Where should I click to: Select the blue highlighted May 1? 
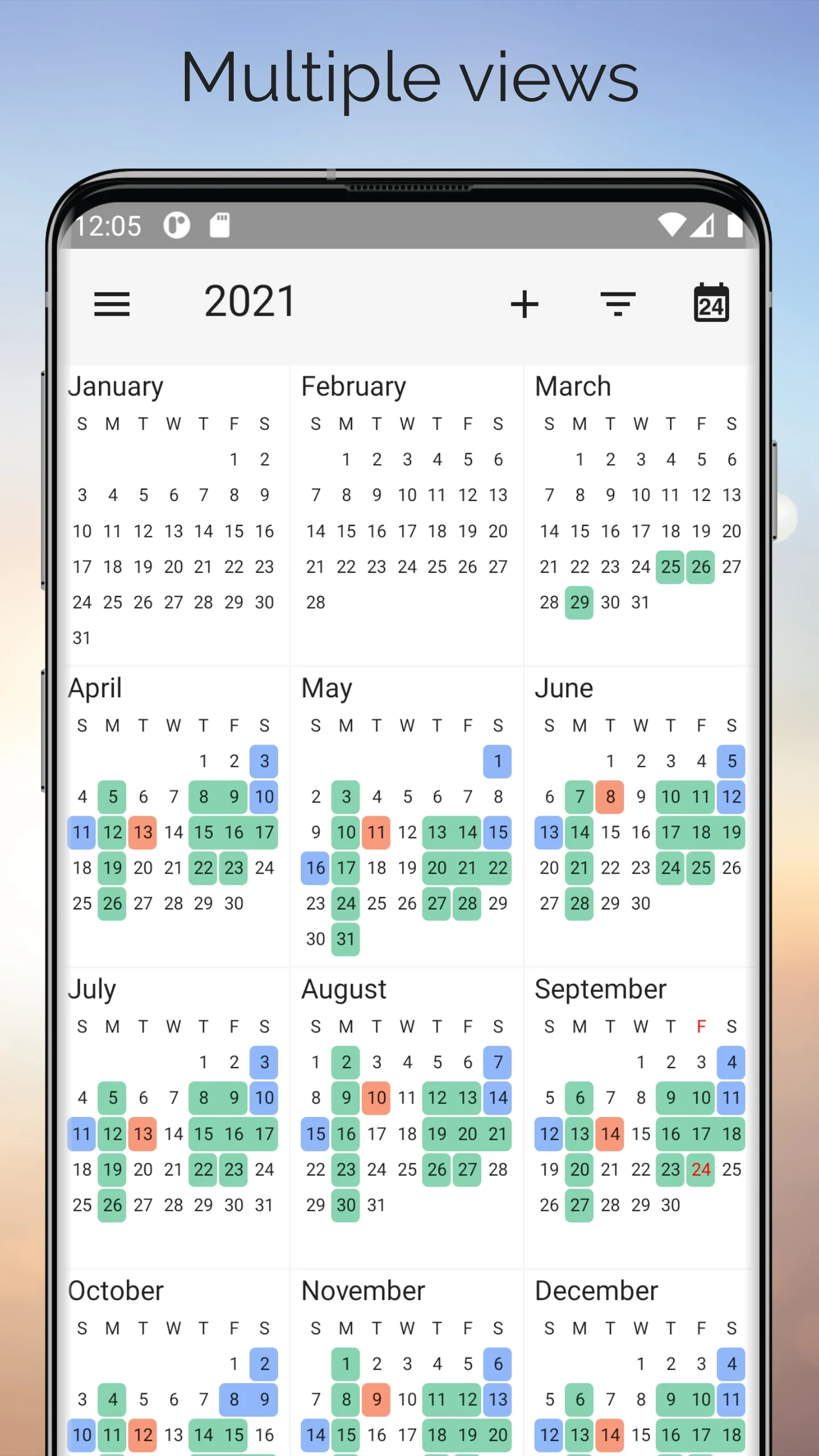click(497, 762)
